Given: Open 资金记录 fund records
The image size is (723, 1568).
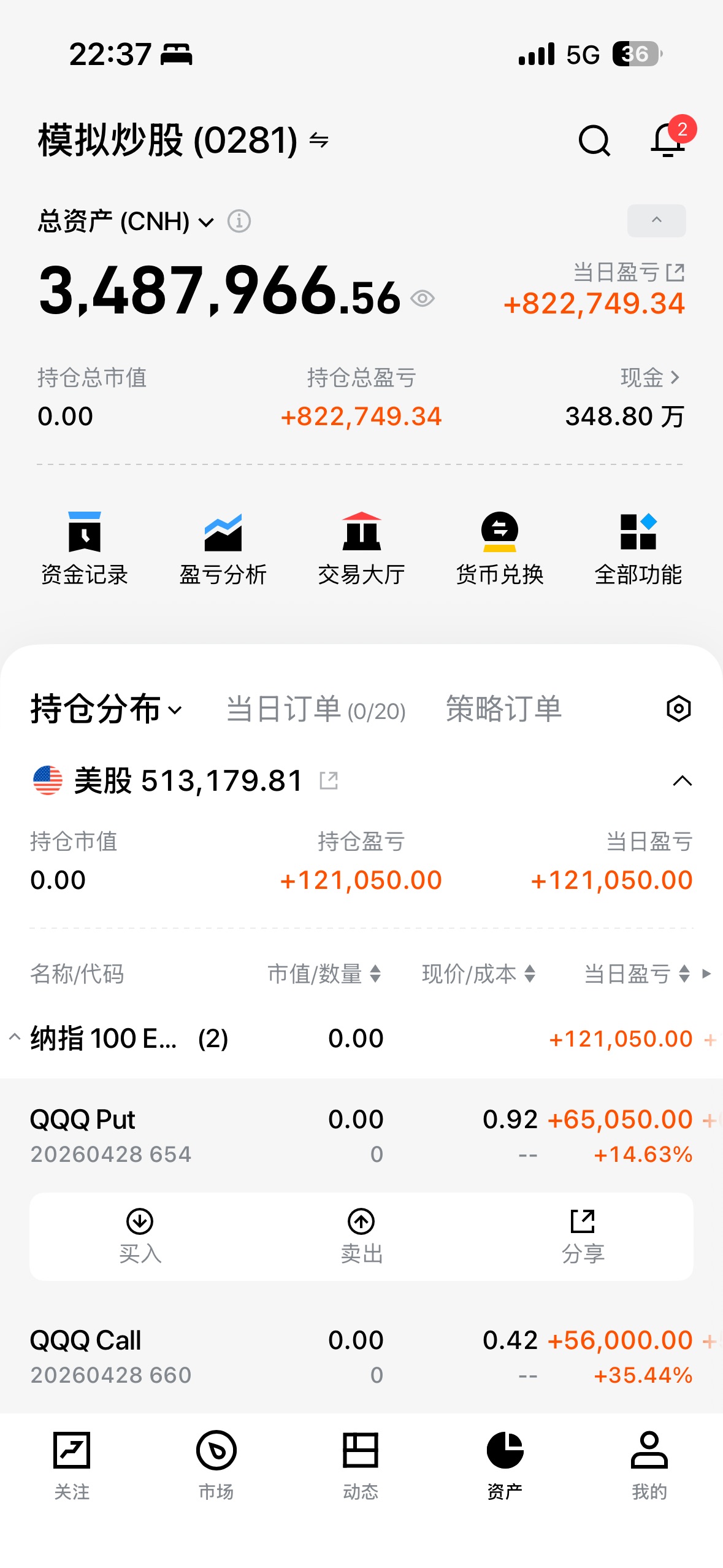Looking at the screenshot, I should 85,548.
